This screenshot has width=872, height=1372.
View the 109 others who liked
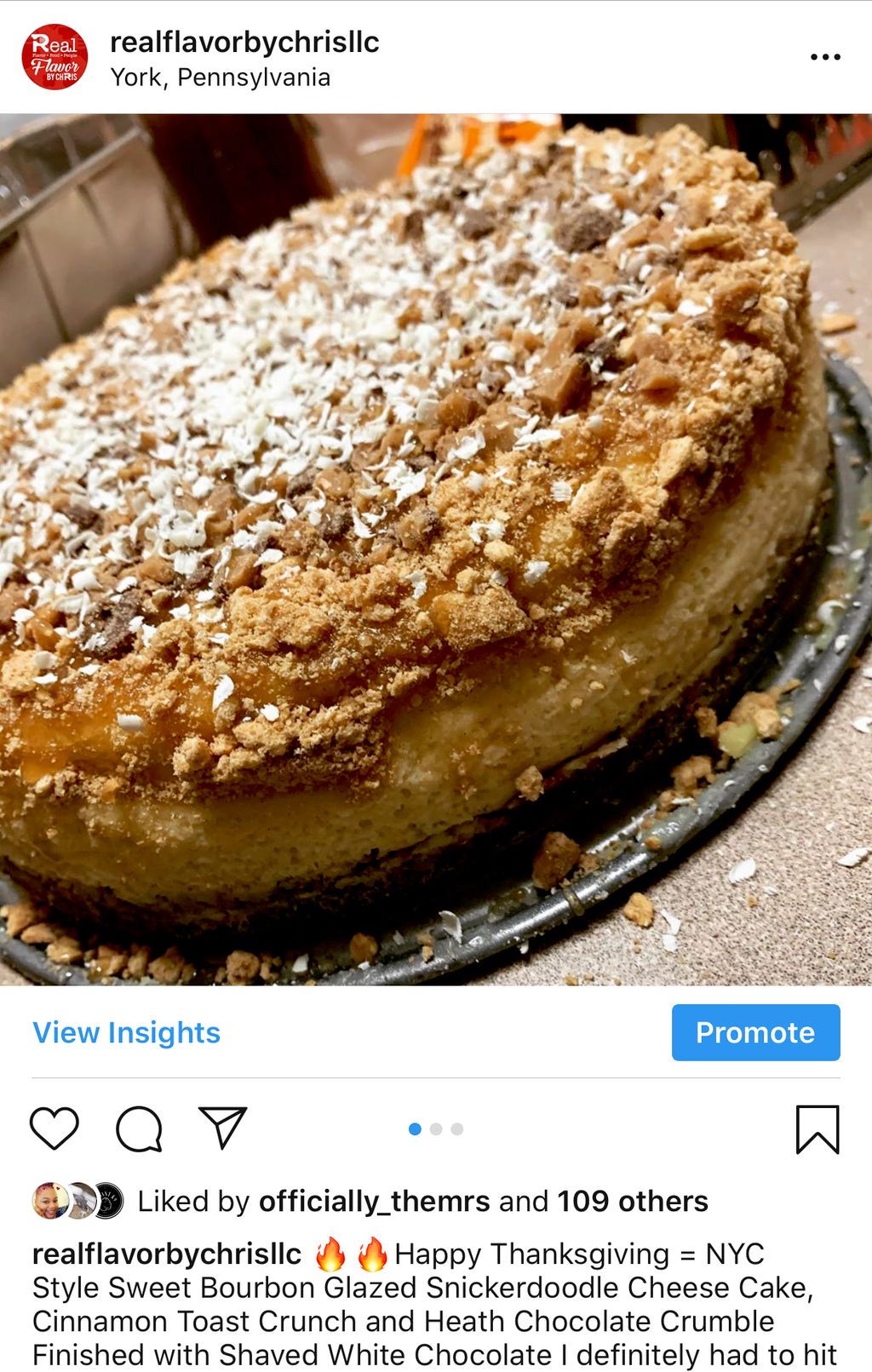point(633,1201)
